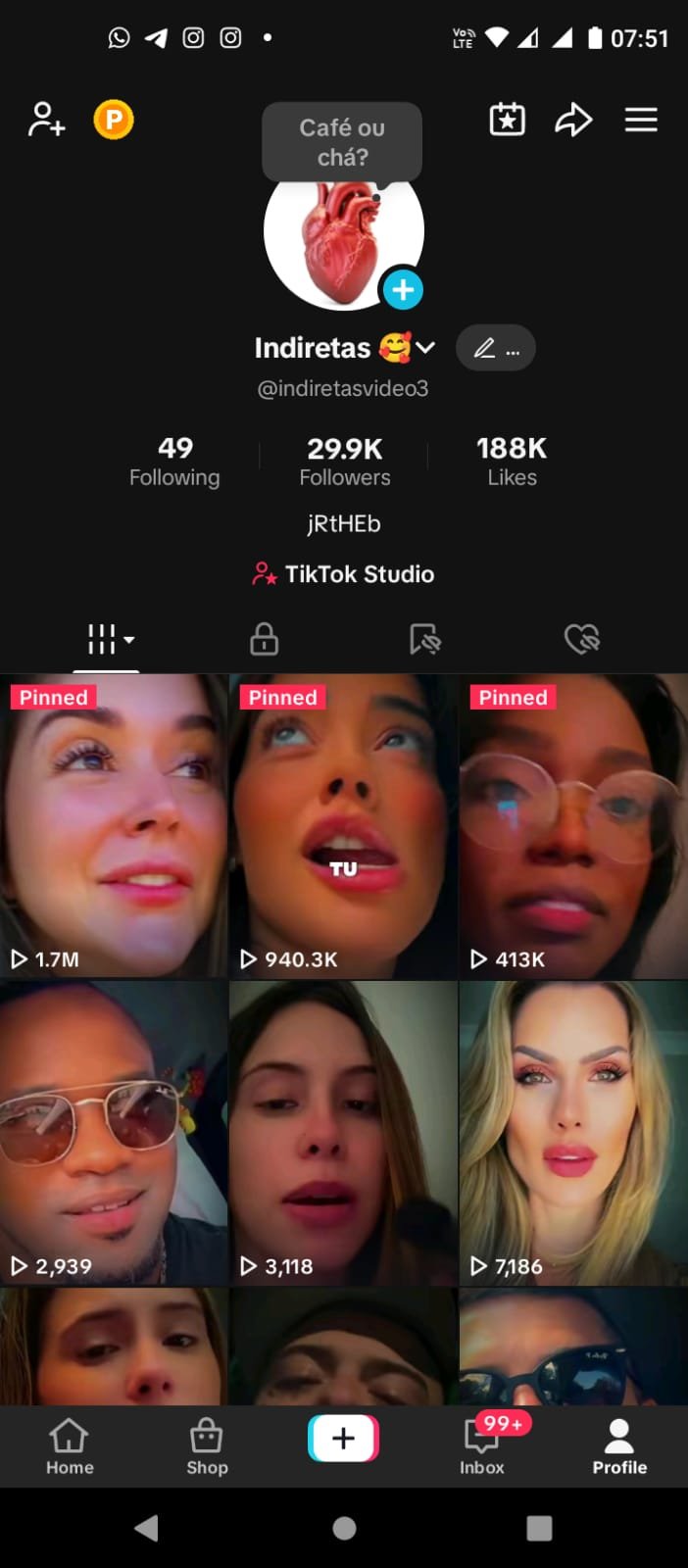Go to the Home tab
The height and width of the screenshot is (1568, 688).
pos(70,1446)
